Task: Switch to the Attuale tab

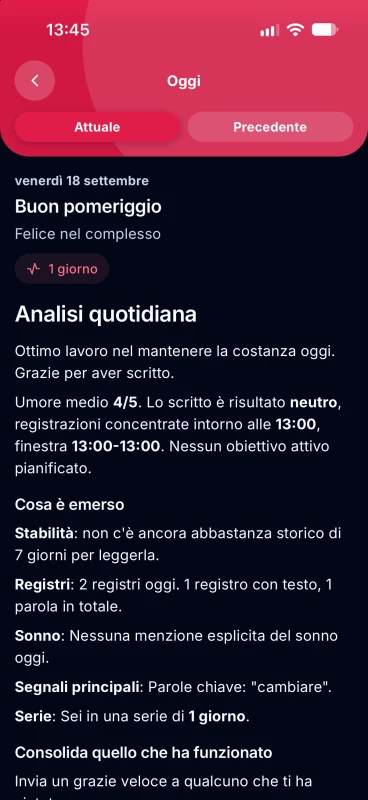Action: pyautogui.click(x=97, y=127)
